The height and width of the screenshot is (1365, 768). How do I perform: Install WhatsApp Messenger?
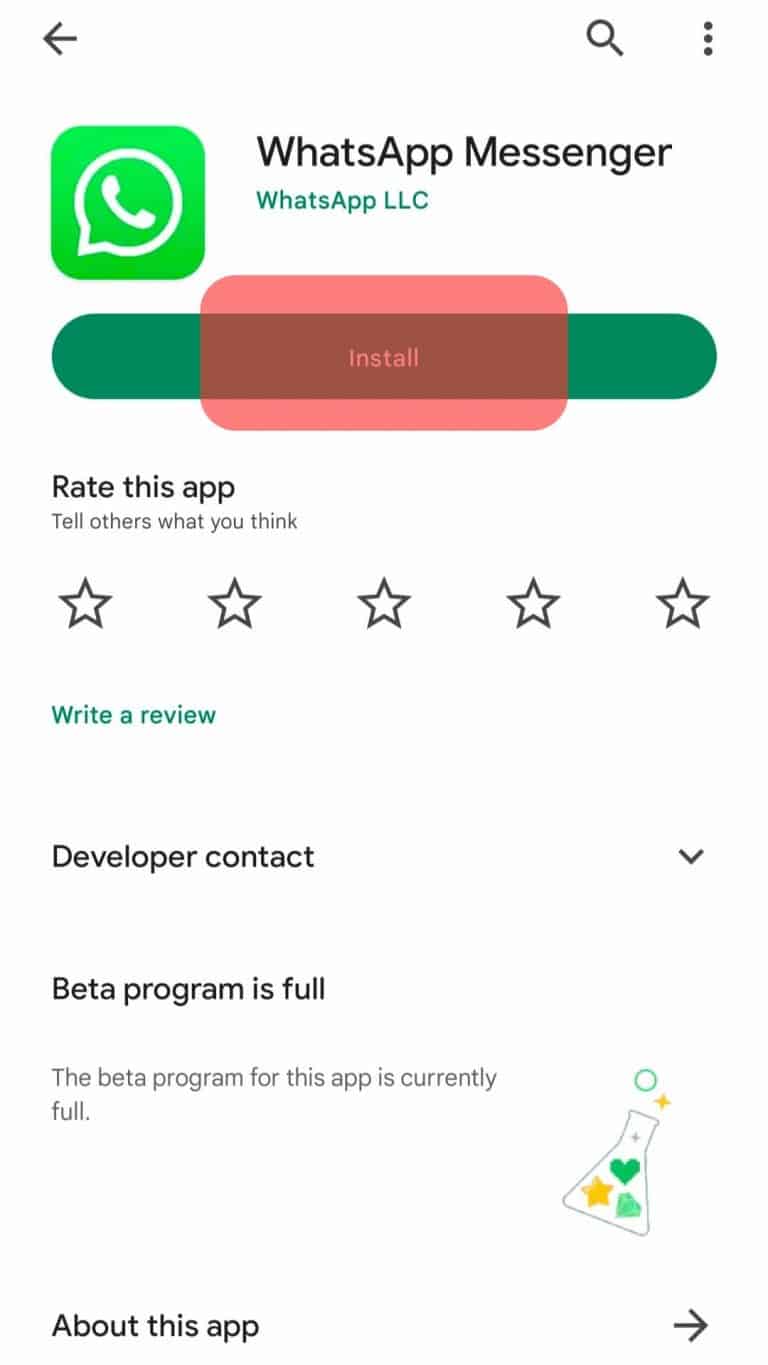384,357
